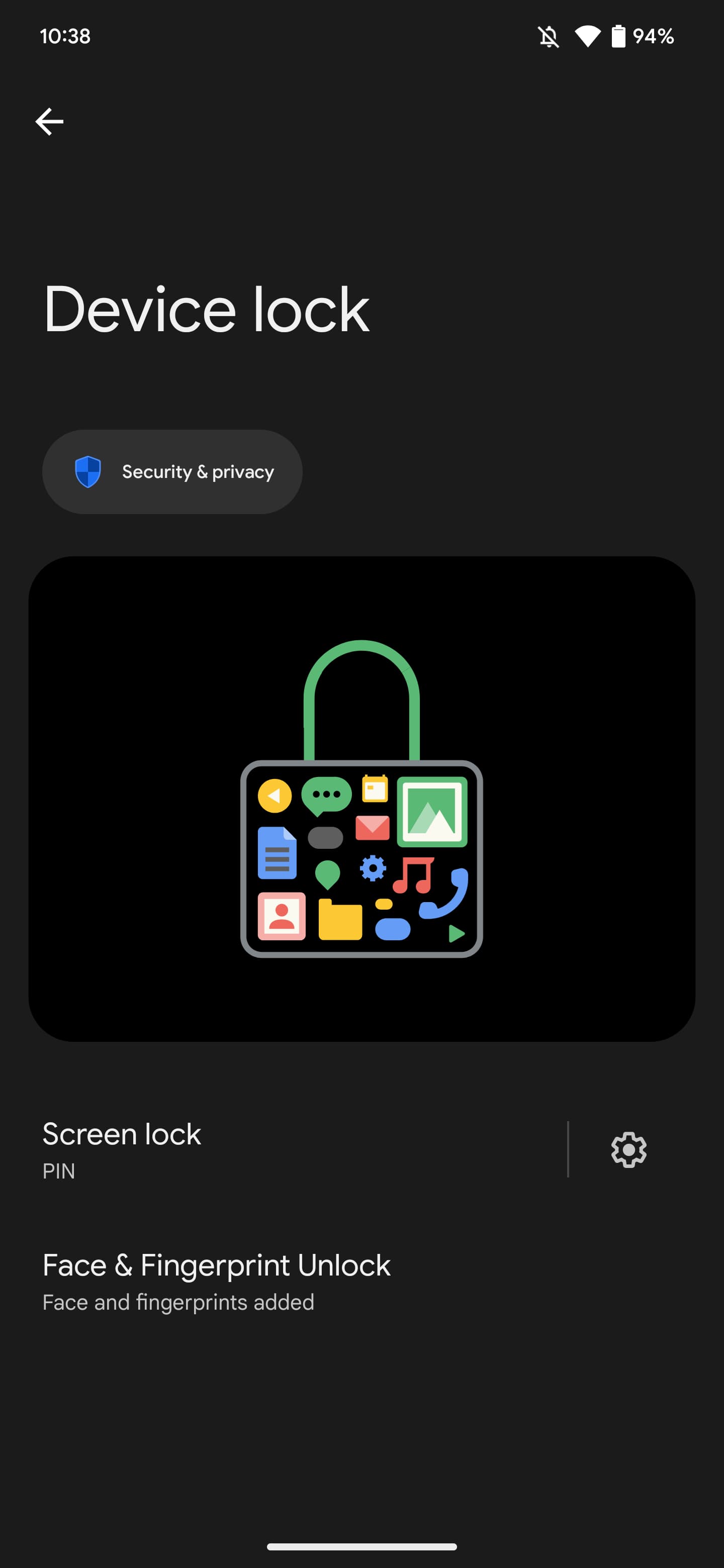The height and width of the screenshot is (1568, 724).
Task: Go back using the top arrow
Action: [49, 122]
